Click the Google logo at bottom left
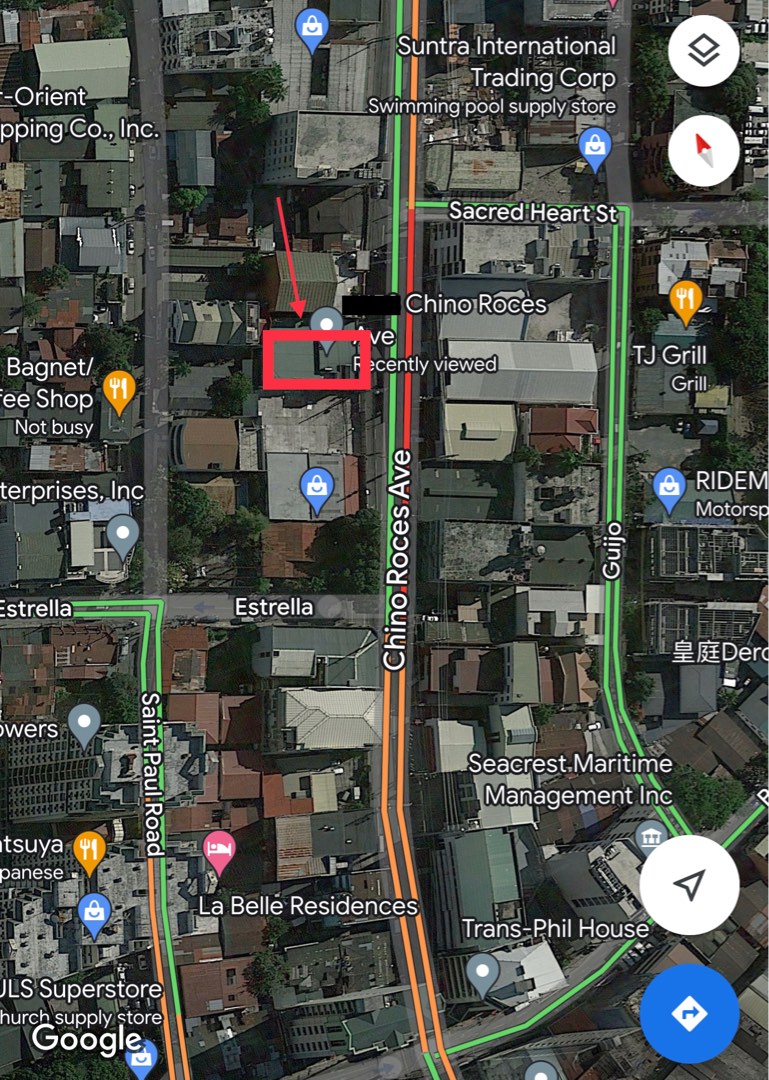This screenshot has height=1080, width=769. tap(88, 1041)
